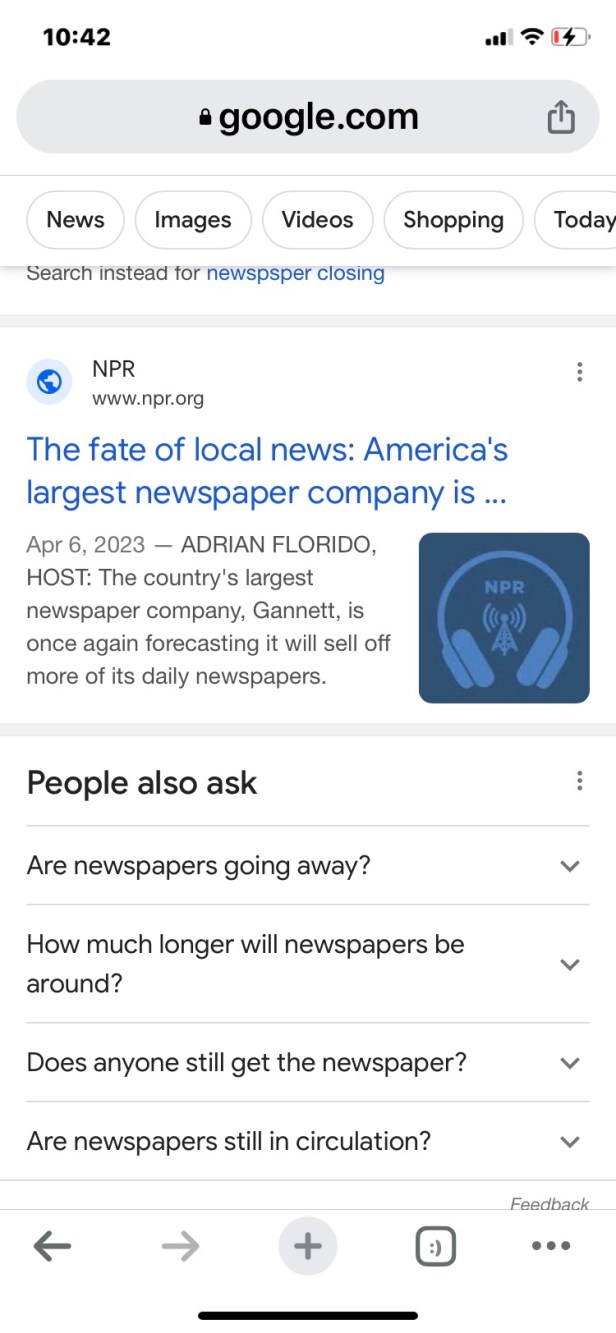This screenshot has width=616, height=1333.
Task: Switch to Videos results
Action: 317,220
